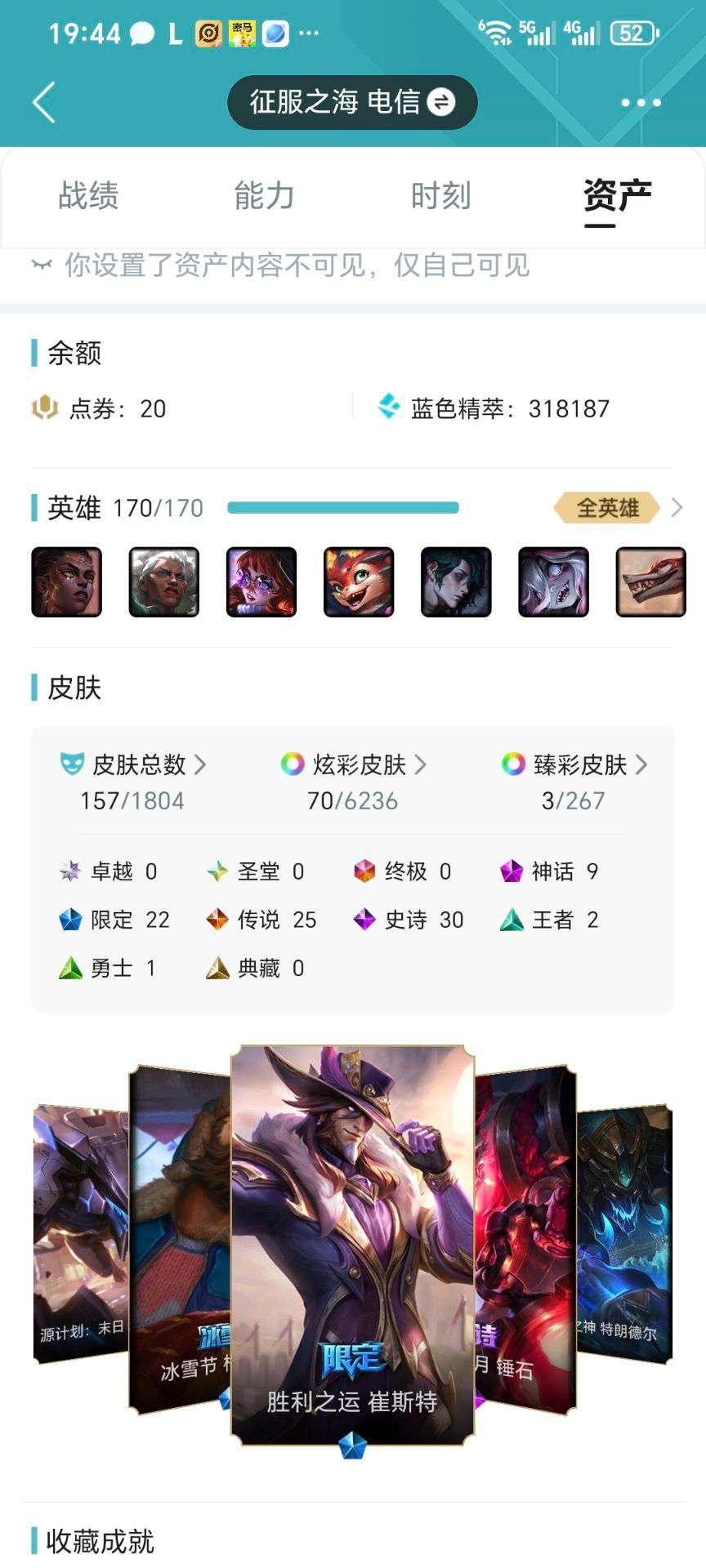Open the 全英雄 badge hero list

pyautogui.click(x=618, y=508)
